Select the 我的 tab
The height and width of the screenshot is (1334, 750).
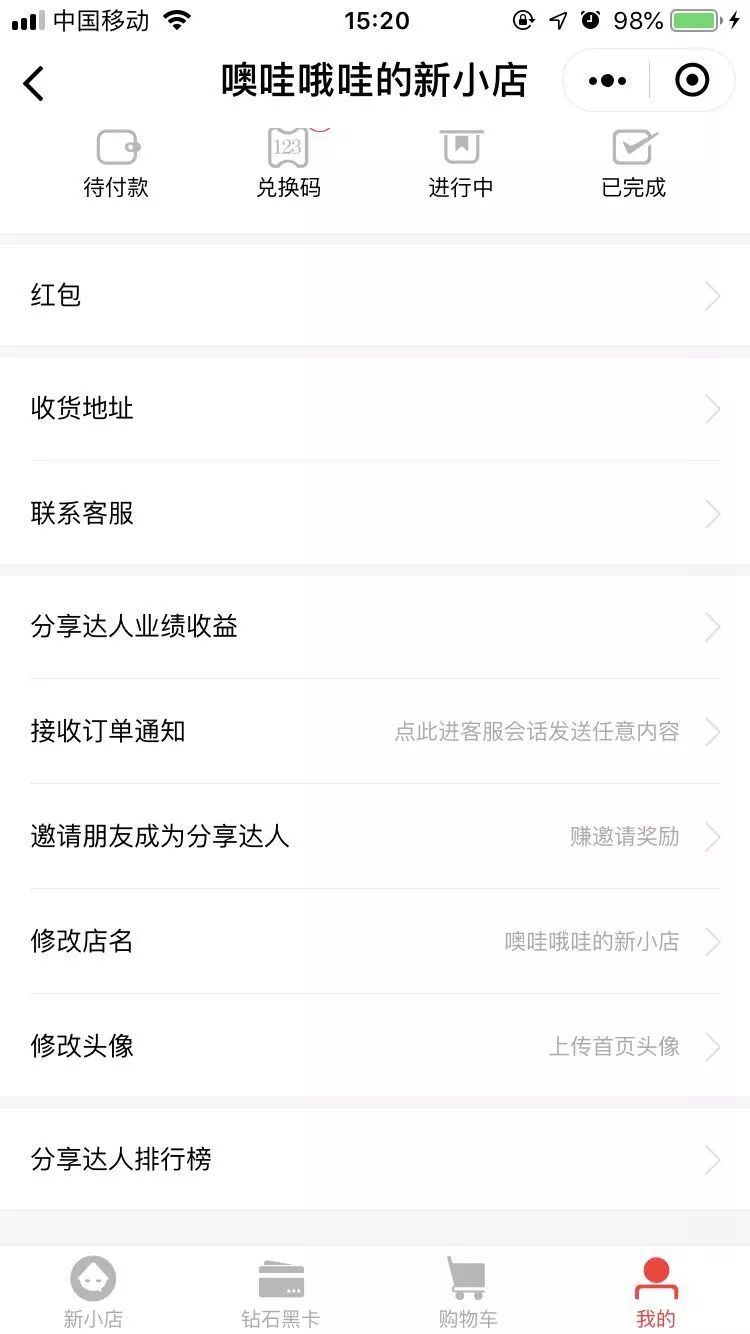pos(656,1292)
